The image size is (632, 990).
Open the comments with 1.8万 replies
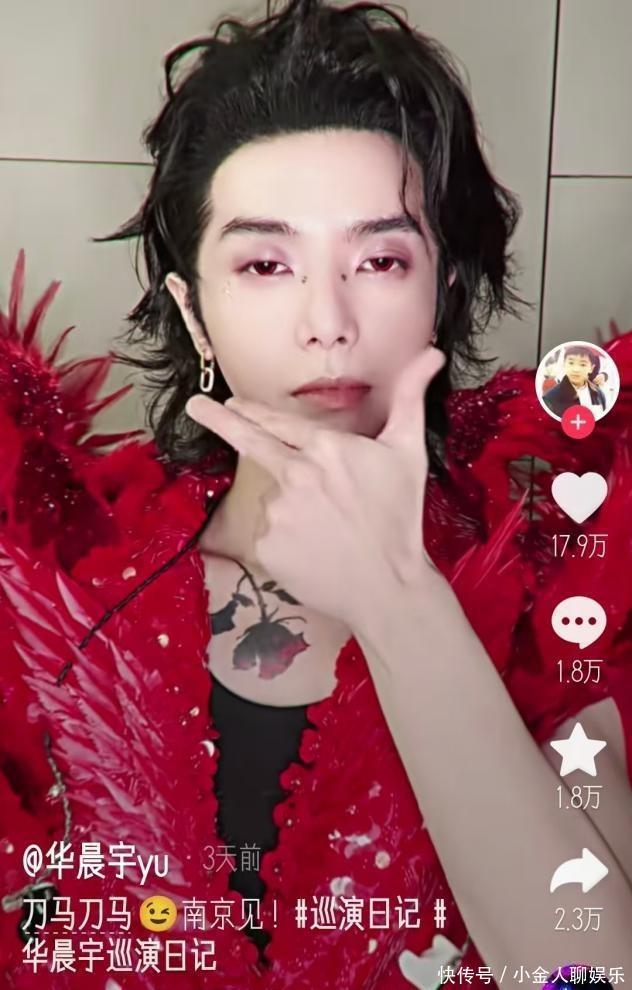point(579,622)
